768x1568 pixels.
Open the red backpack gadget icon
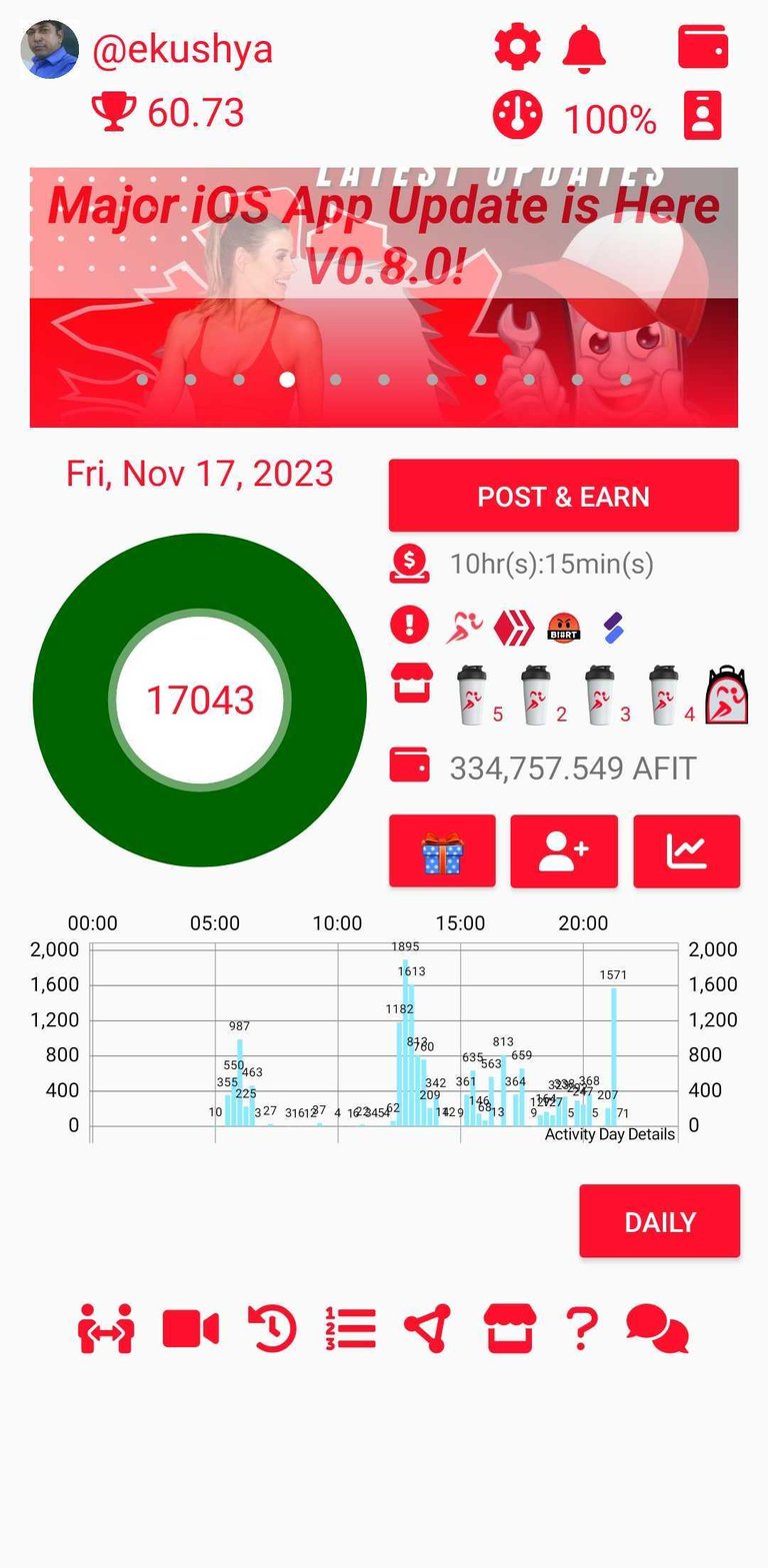pyautogui.click(x=727, y=696)
